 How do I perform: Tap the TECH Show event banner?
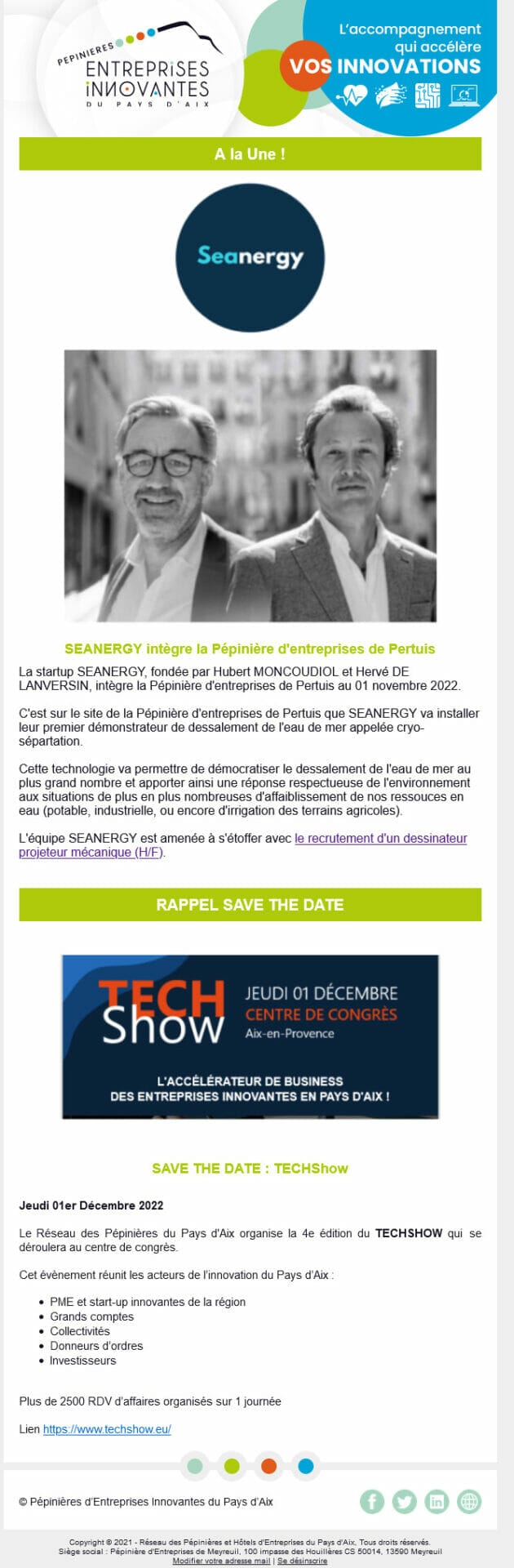250,1036
